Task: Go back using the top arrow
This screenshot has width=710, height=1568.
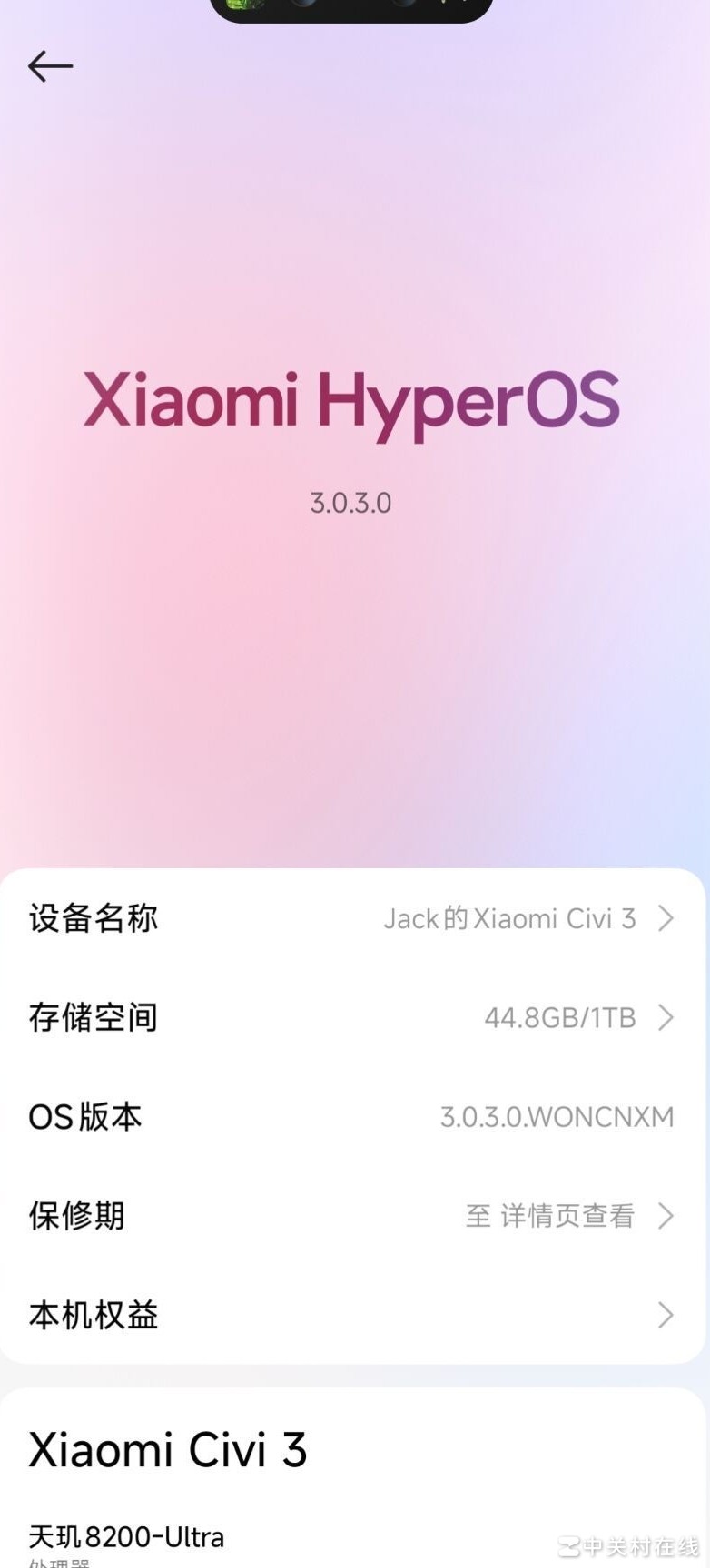Action: (x=50, y=66)
